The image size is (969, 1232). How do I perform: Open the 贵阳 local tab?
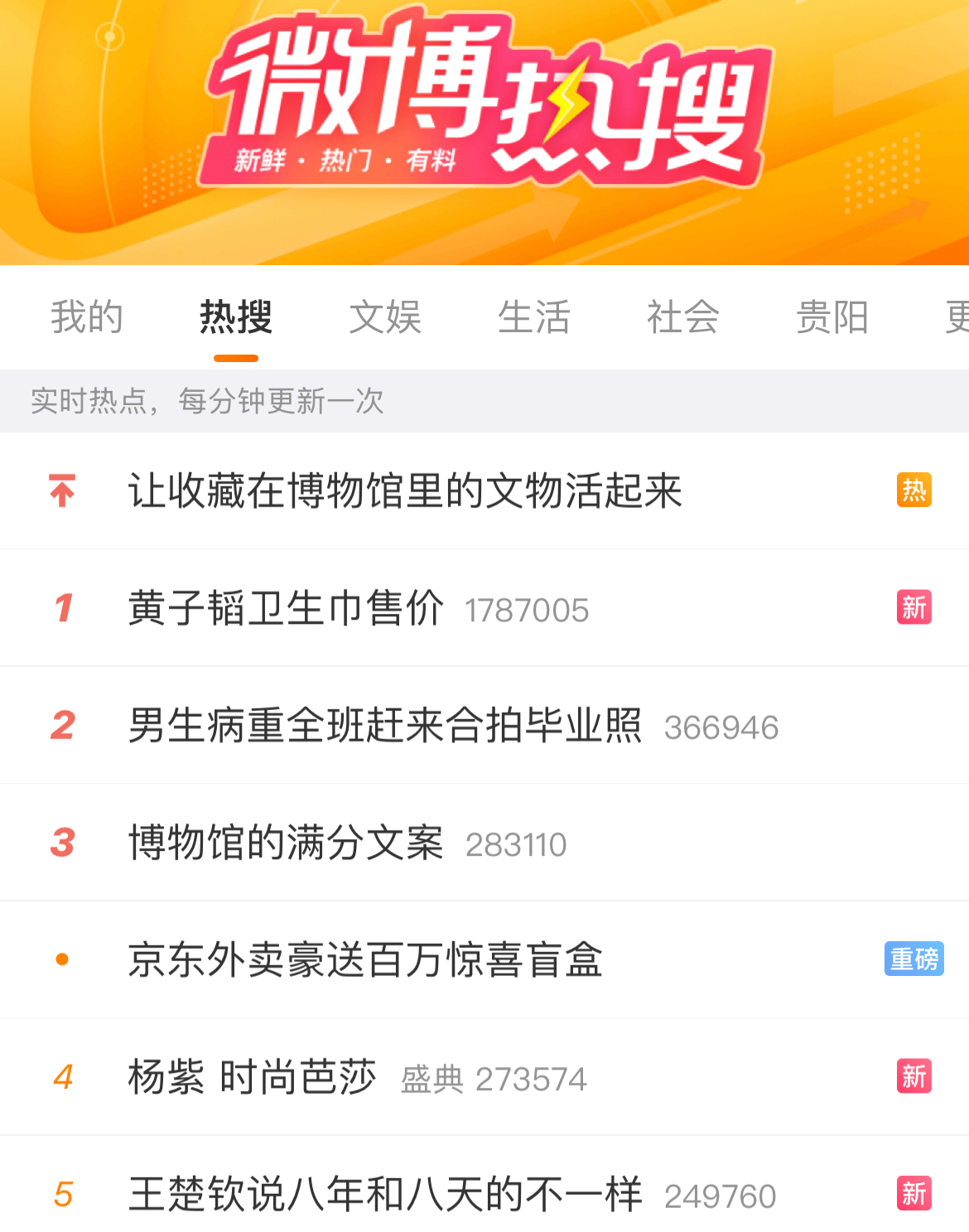tap(832, 317)
